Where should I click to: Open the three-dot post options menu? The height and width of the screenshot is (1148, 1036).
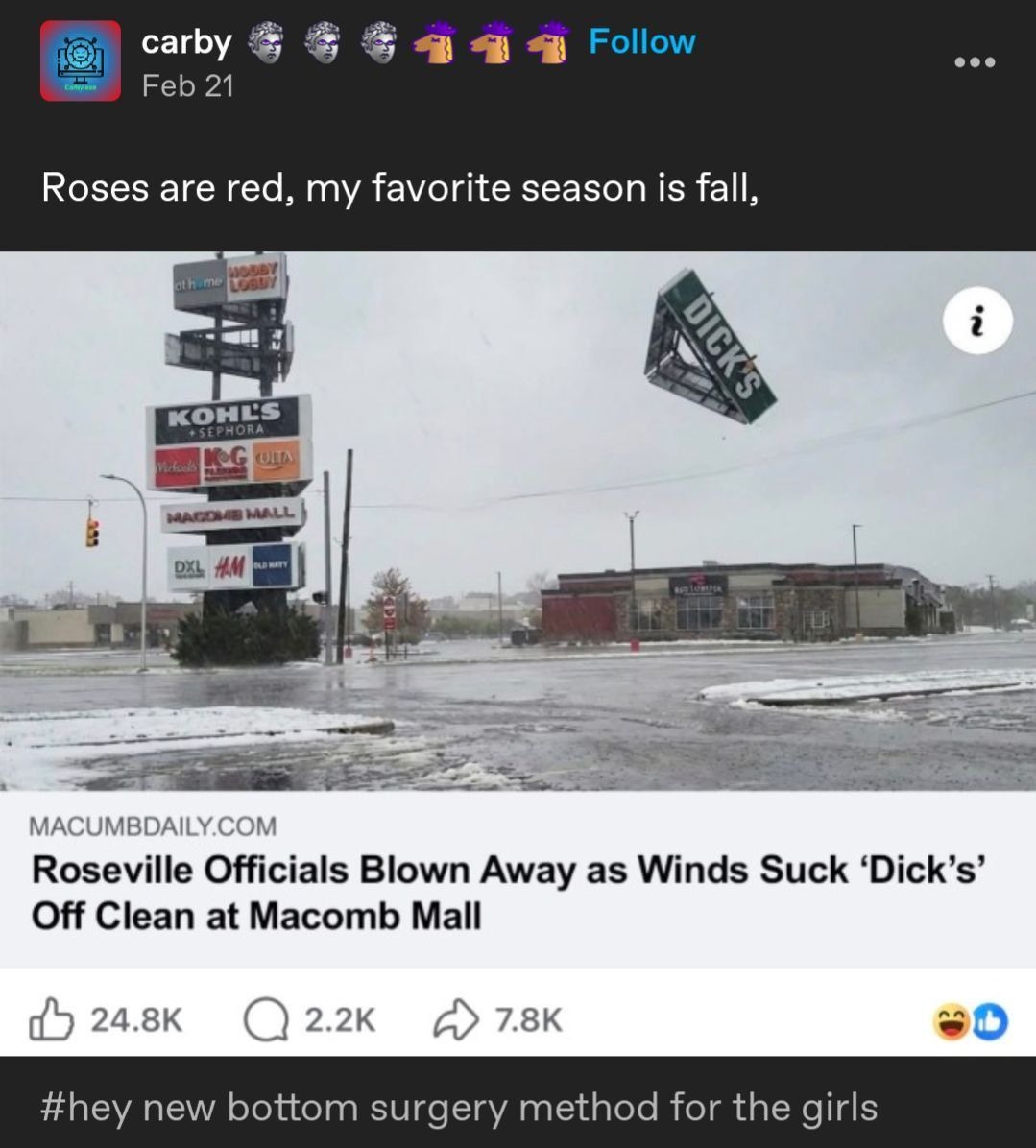click(975, 60)
